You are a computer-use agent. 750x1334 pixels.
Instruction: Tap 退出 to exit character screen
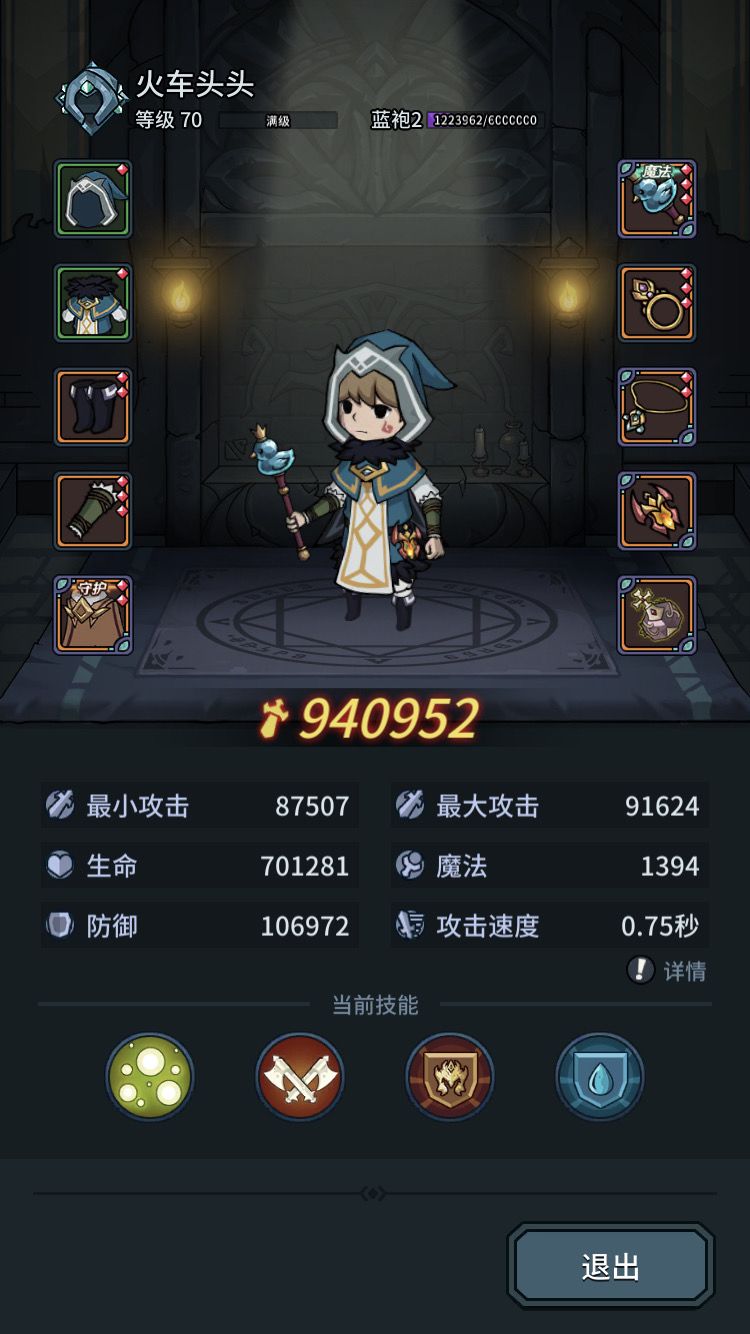(x=611, y=1266)
